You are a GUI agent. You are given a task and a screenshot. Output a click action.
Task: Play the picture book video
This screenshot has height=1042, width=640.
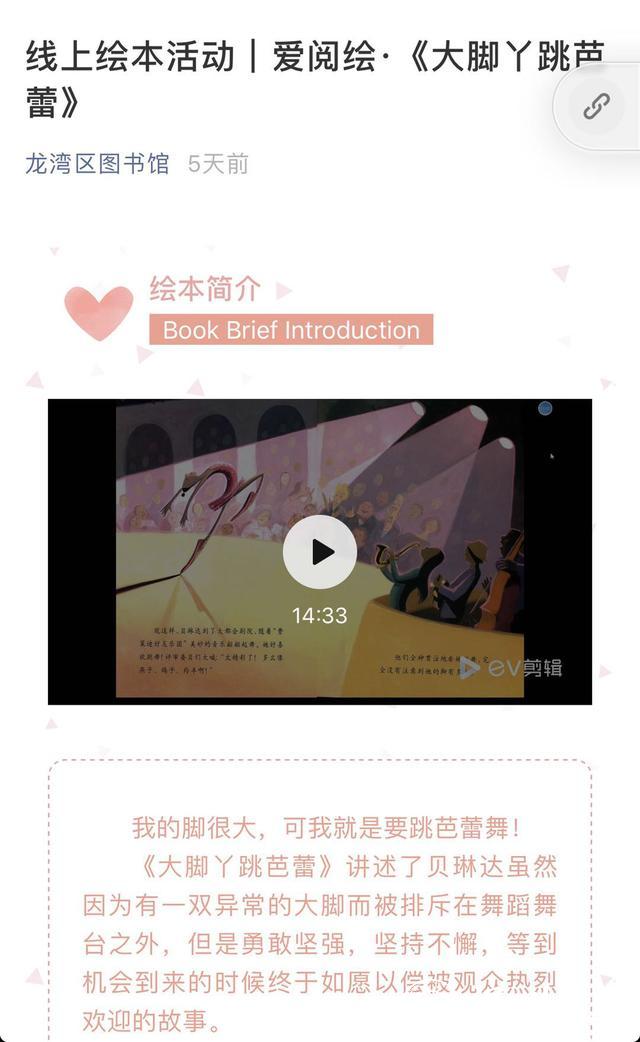(x=319, y=552)
